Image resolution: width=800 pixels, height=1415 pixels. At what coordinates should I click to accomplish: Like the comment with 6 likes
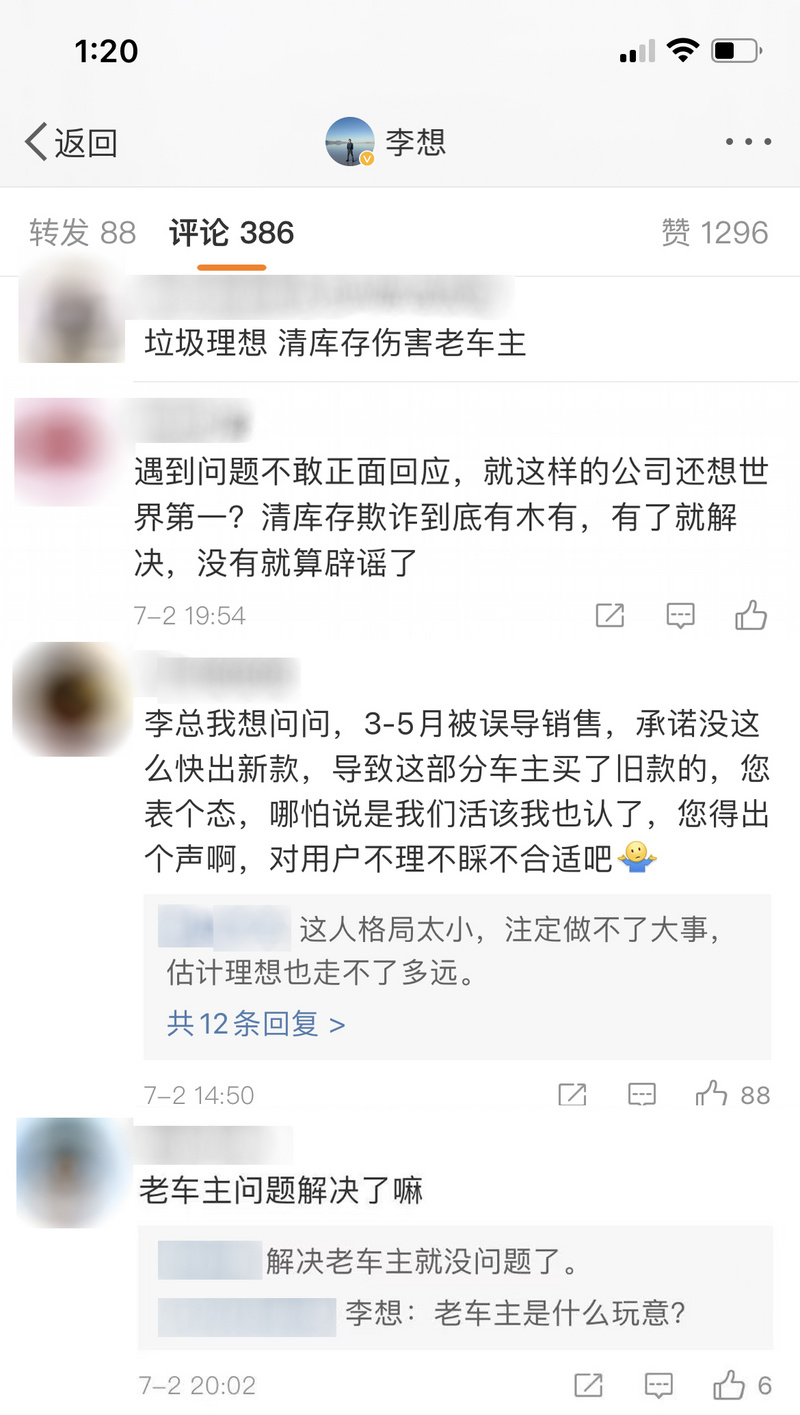(729, 1385)
